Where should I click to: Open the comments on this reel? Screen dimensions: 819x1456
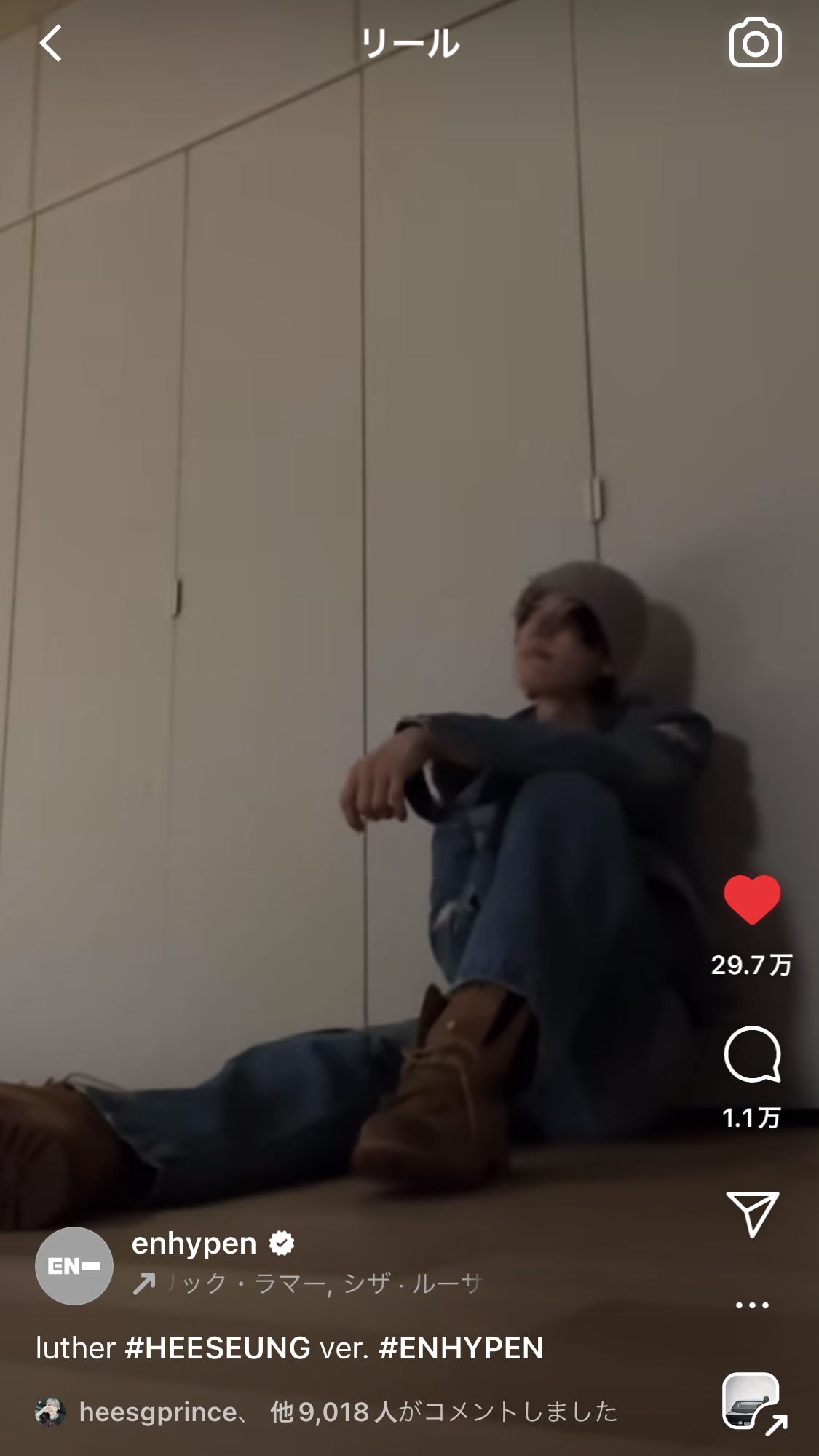(751, 1054)
